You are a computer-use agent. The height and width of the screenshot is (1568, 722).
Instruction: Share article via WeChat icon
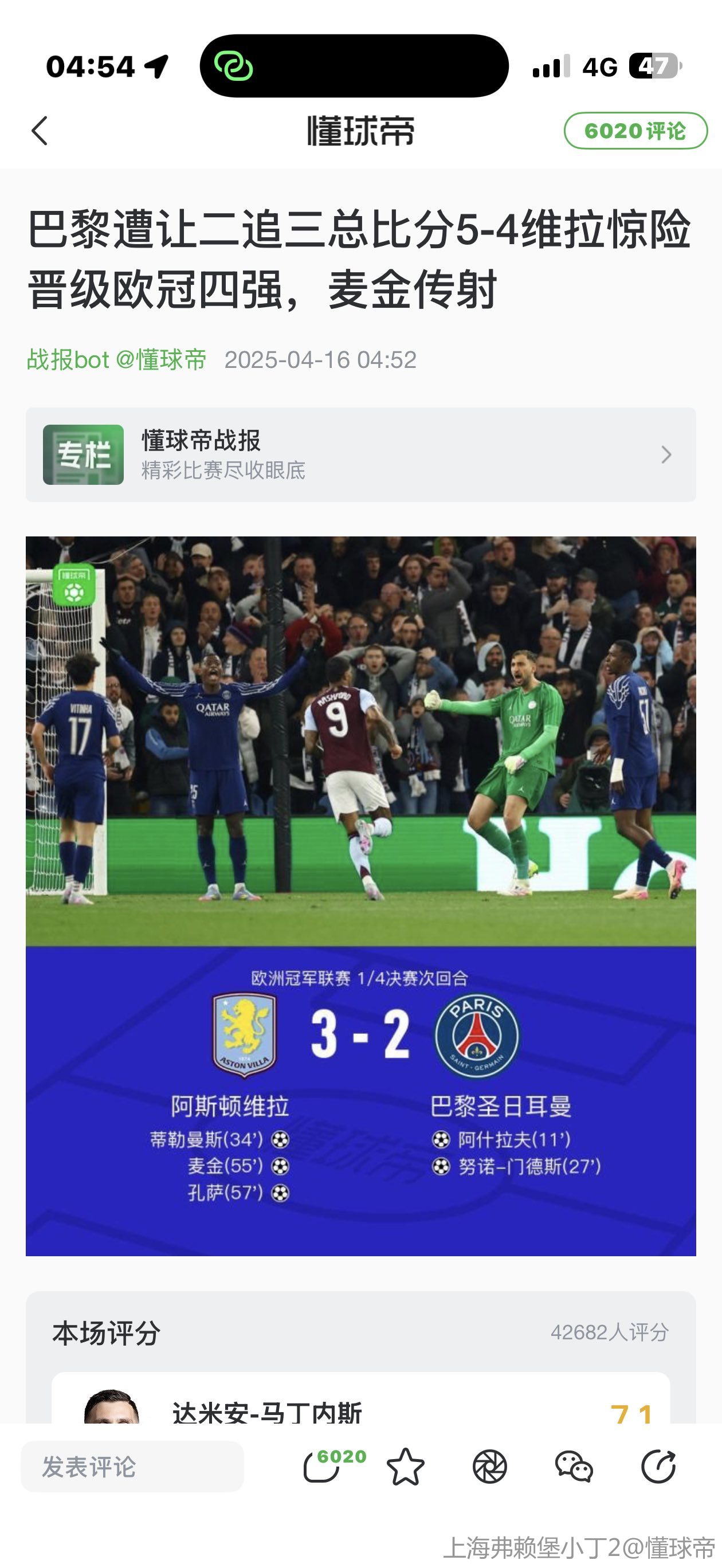click(x=574, y=1467)
